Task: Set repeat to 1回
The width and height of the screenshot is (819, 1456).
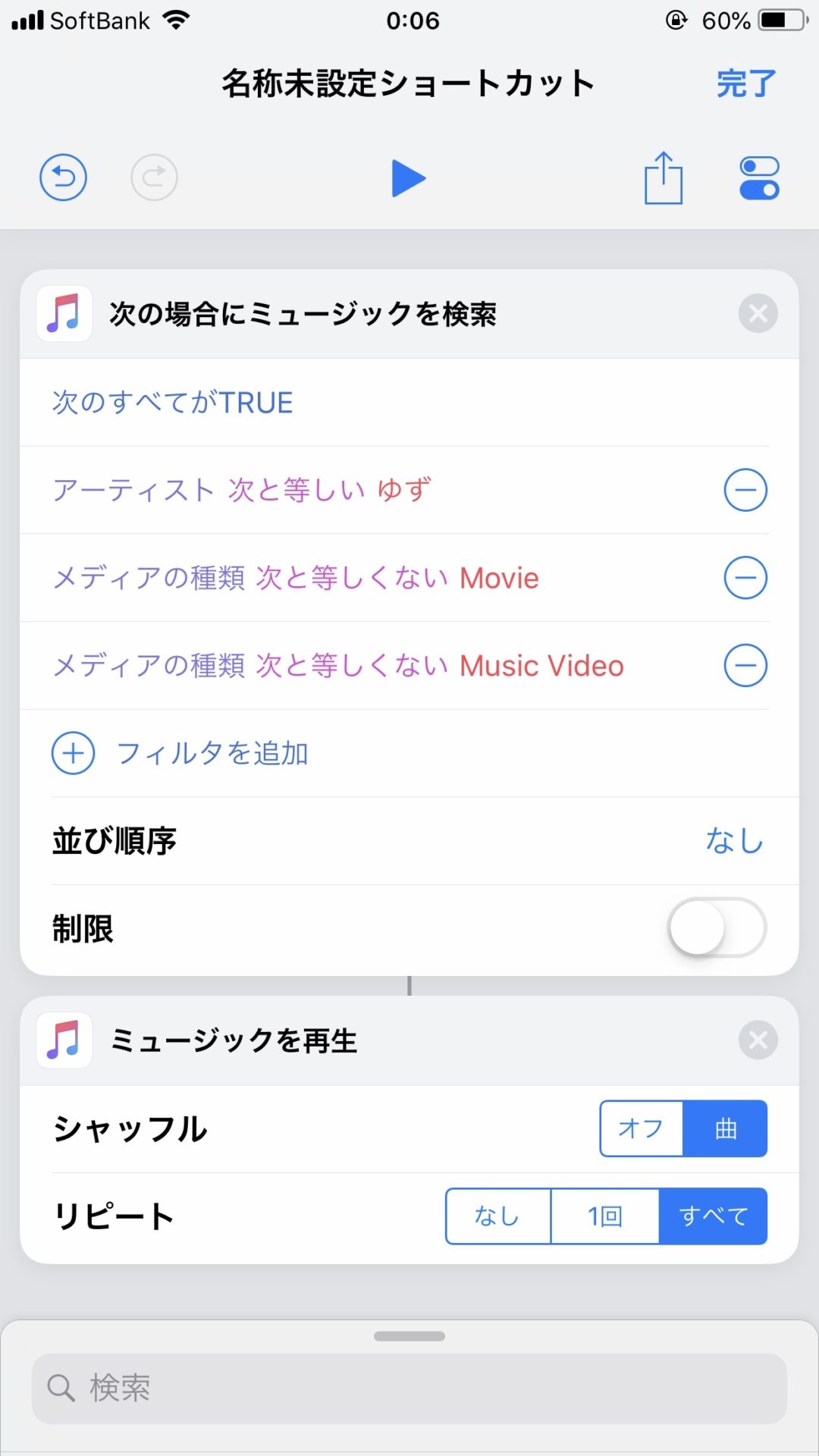Action: [604, 1216]
